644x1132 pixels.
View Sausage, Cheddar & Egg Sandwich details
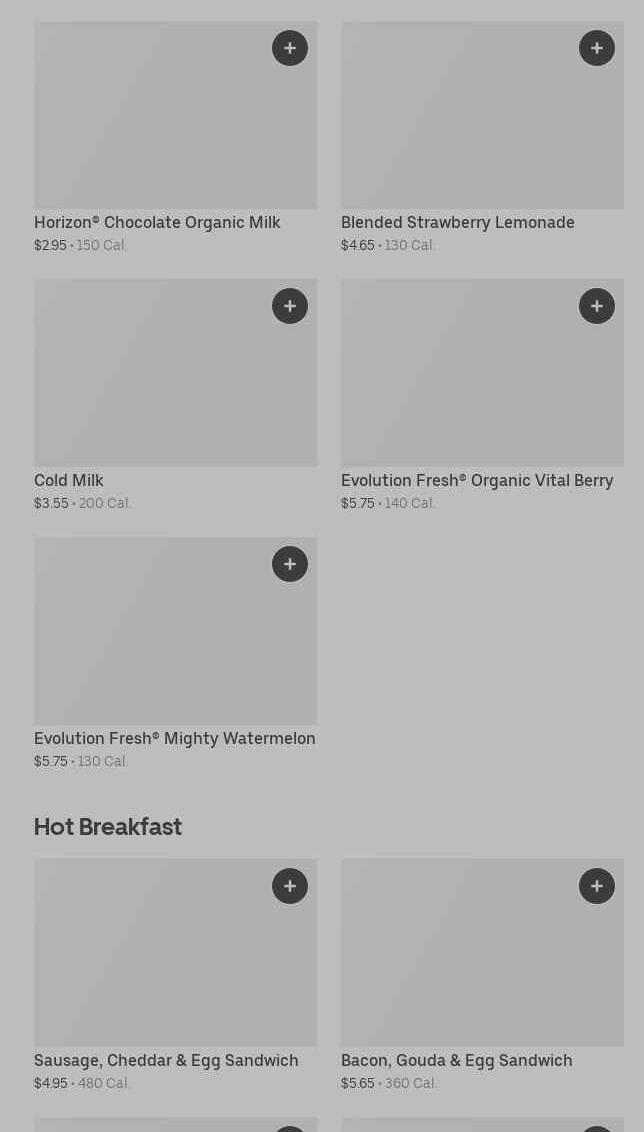point(175,975)
